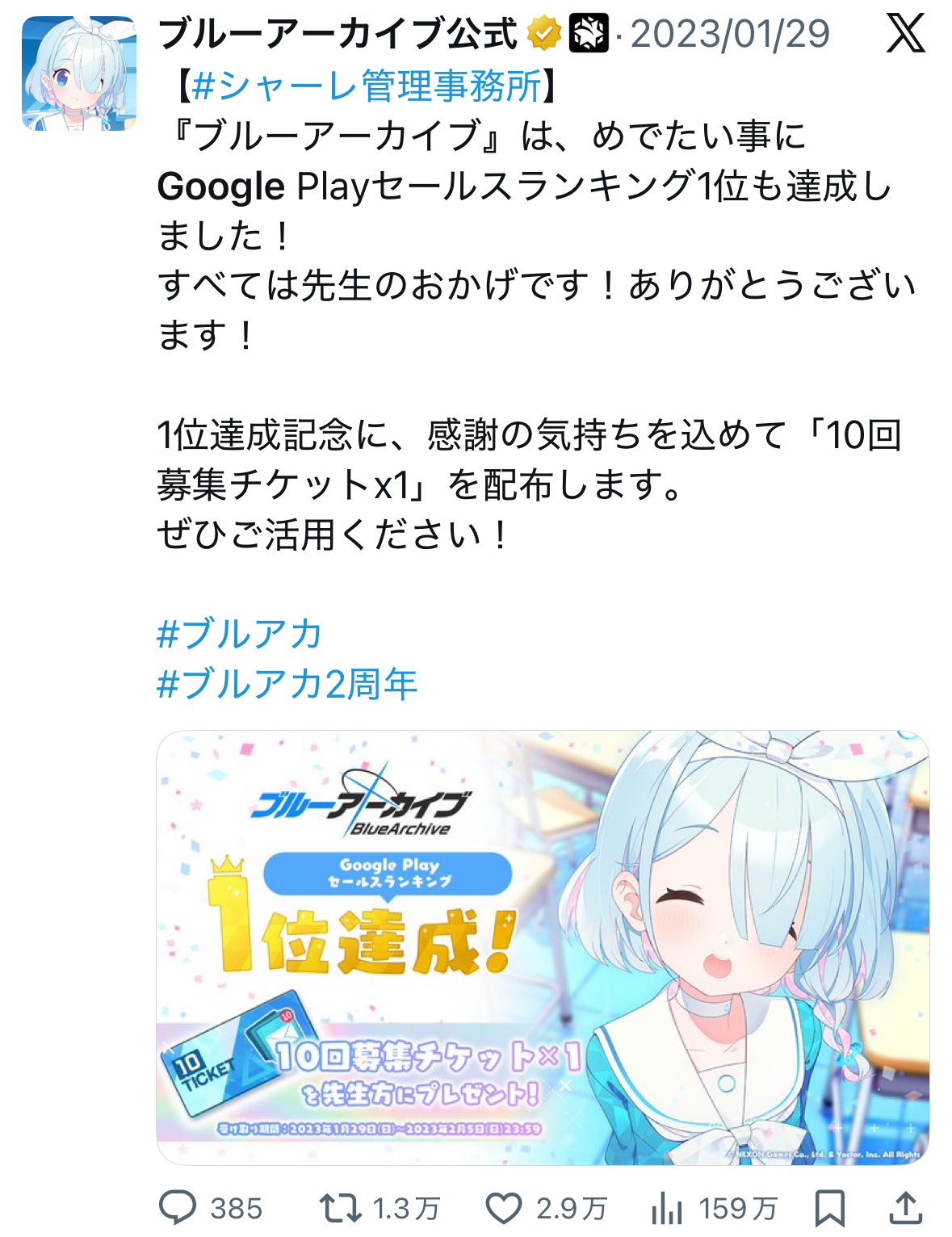View post analytics
This screenshot has height=1237, width=952.
tap(667, 1208)
